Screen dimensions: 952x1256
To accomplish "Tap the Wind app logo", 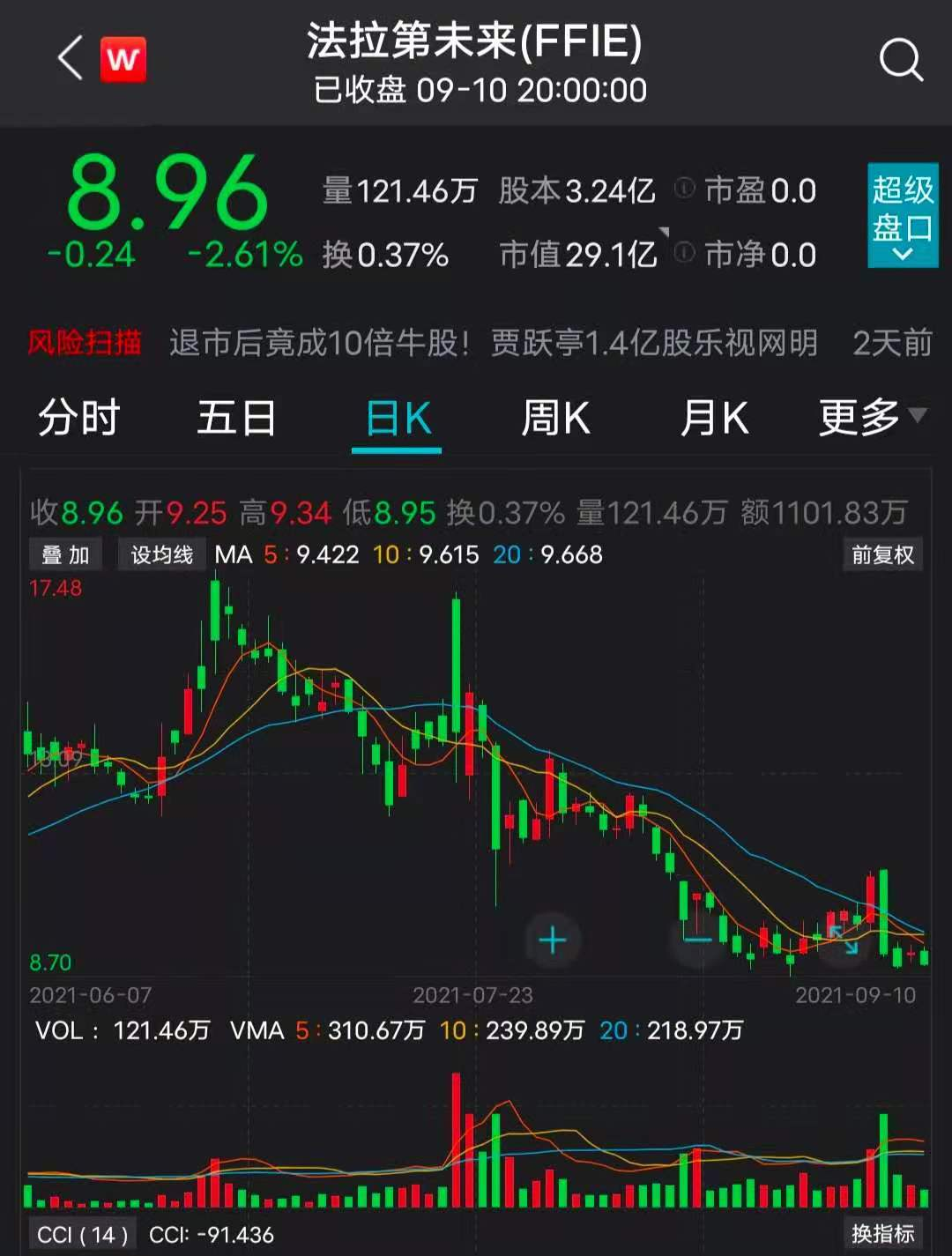I will (123, 61).
